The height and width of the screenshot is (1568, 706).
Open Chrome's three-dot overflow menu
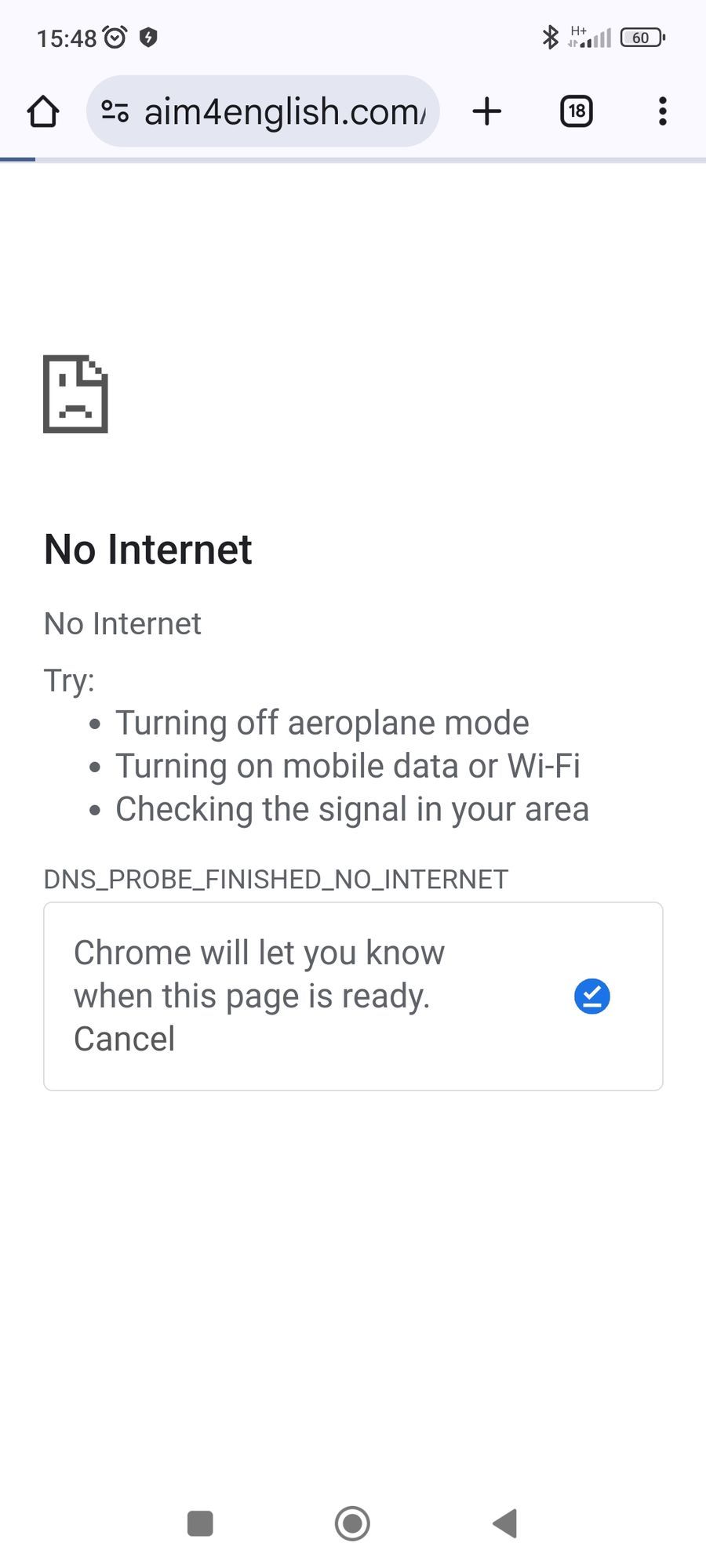coord(663,111)
